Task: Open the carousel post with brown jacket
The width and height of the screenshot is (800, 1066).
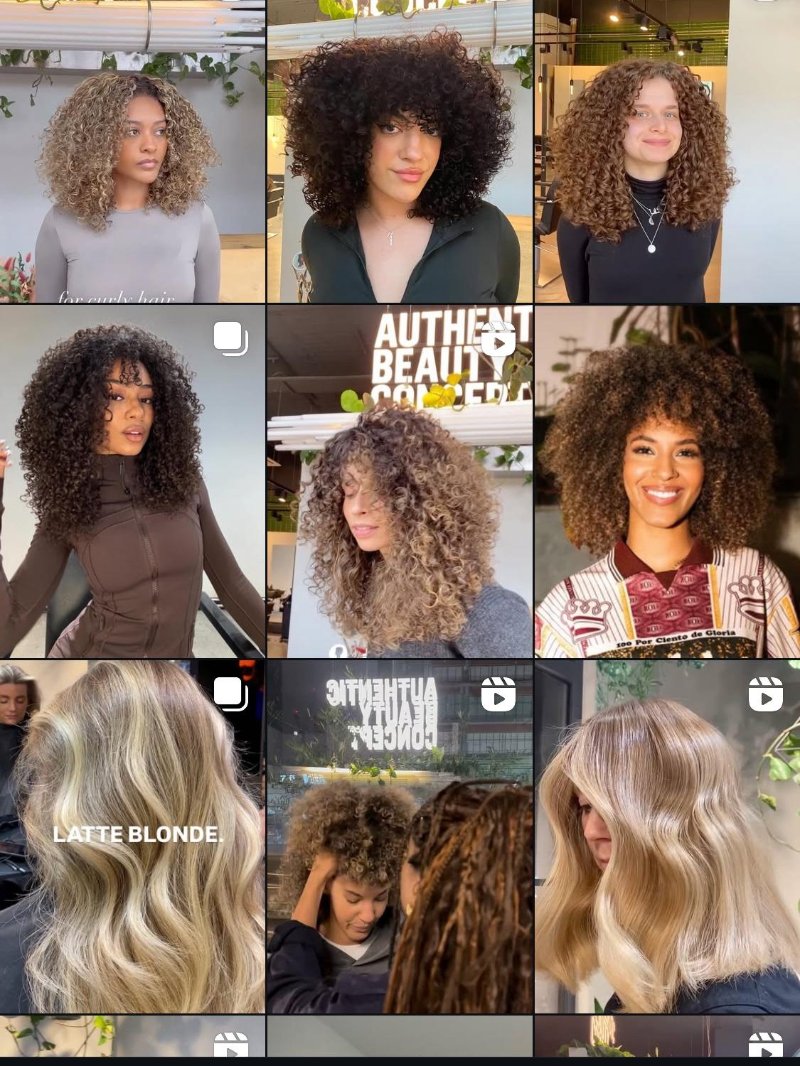Action: point(132,482)
